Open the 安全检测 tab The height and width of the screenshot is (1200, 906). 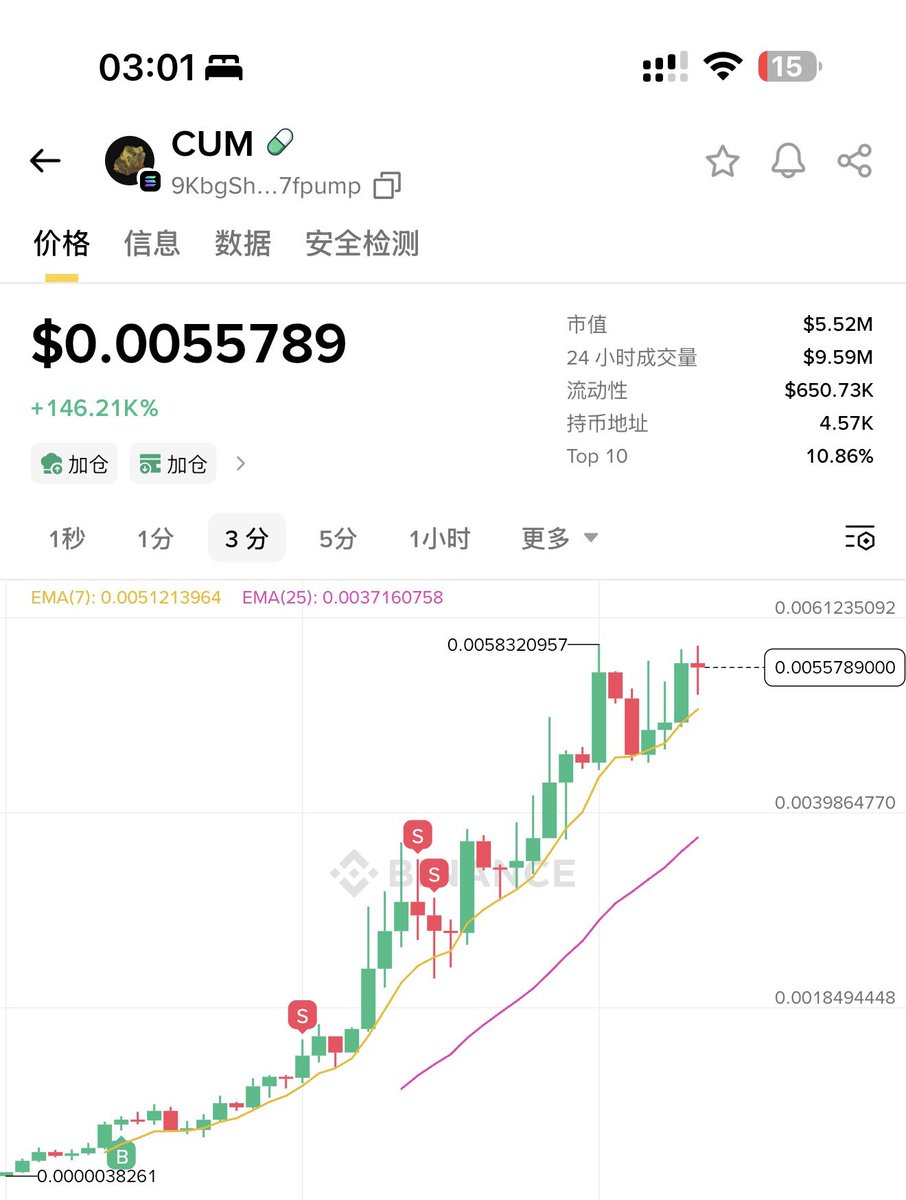pos(362,243)
